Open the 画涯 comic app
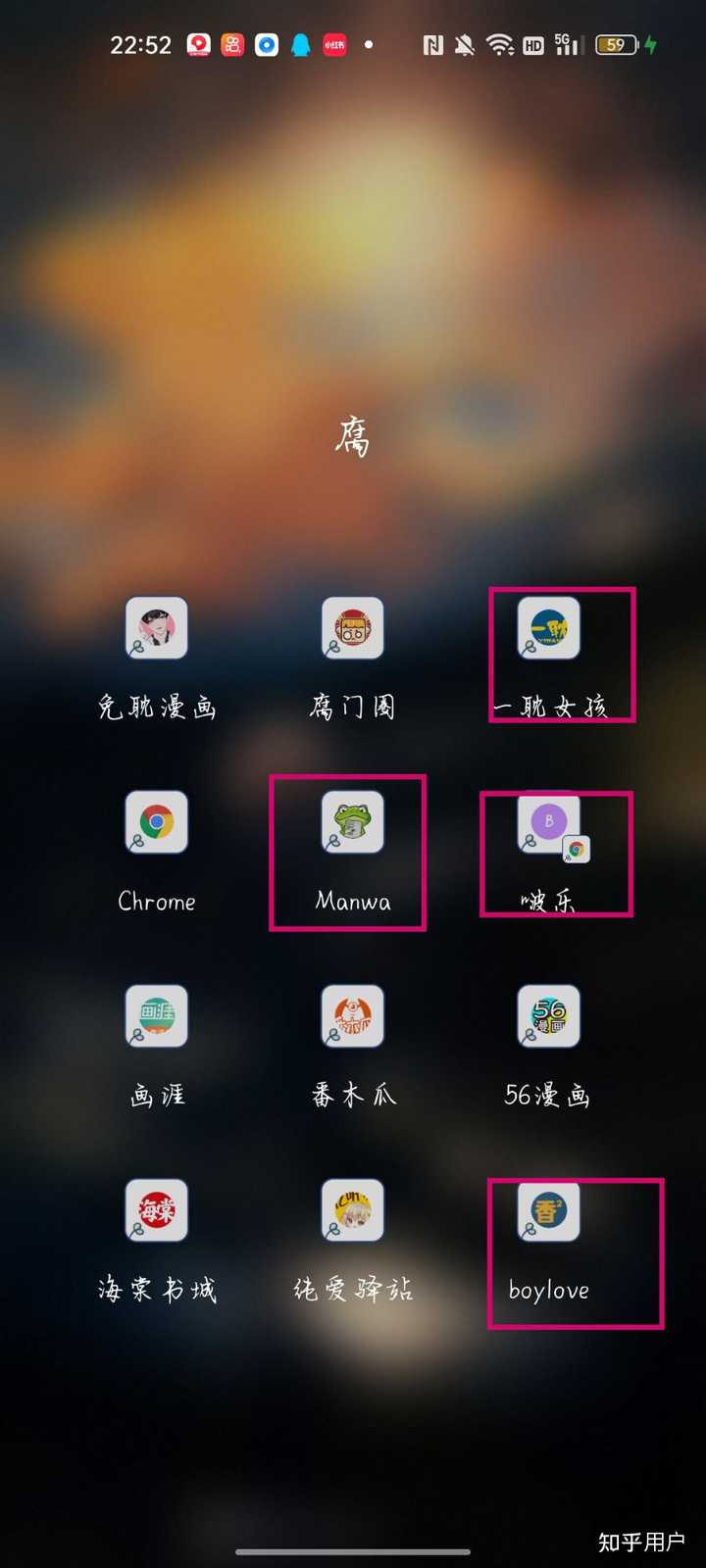This screenshot has height=1568, width=706. point(156,1017)
